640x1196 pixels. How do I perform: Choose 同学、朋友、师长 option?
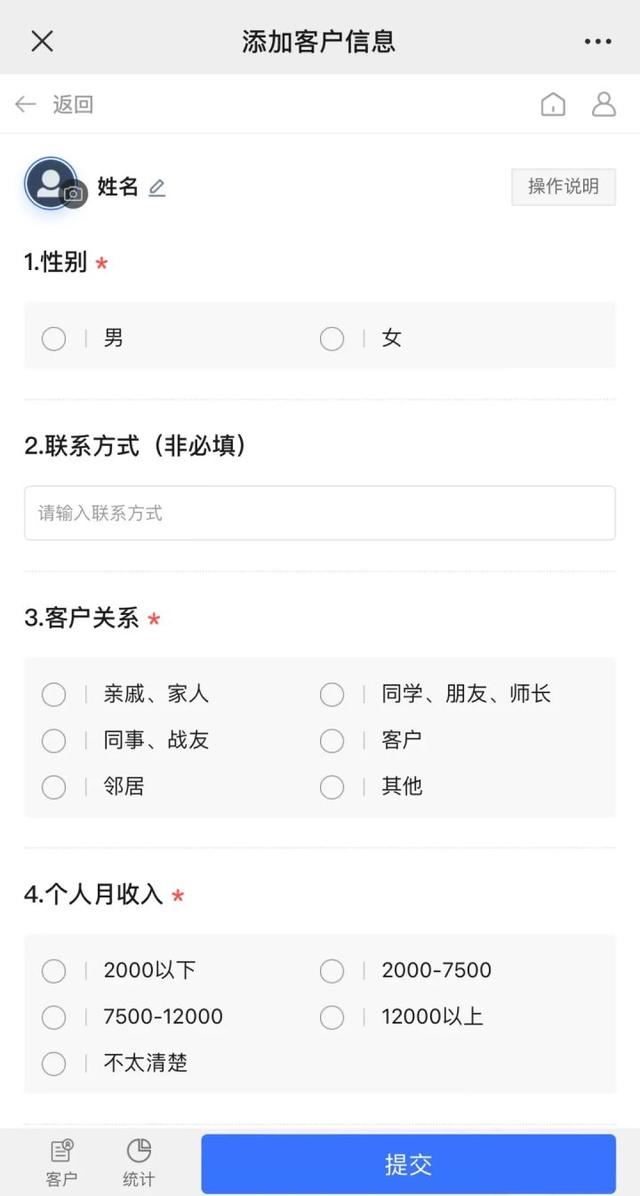(x=332, y=695)
